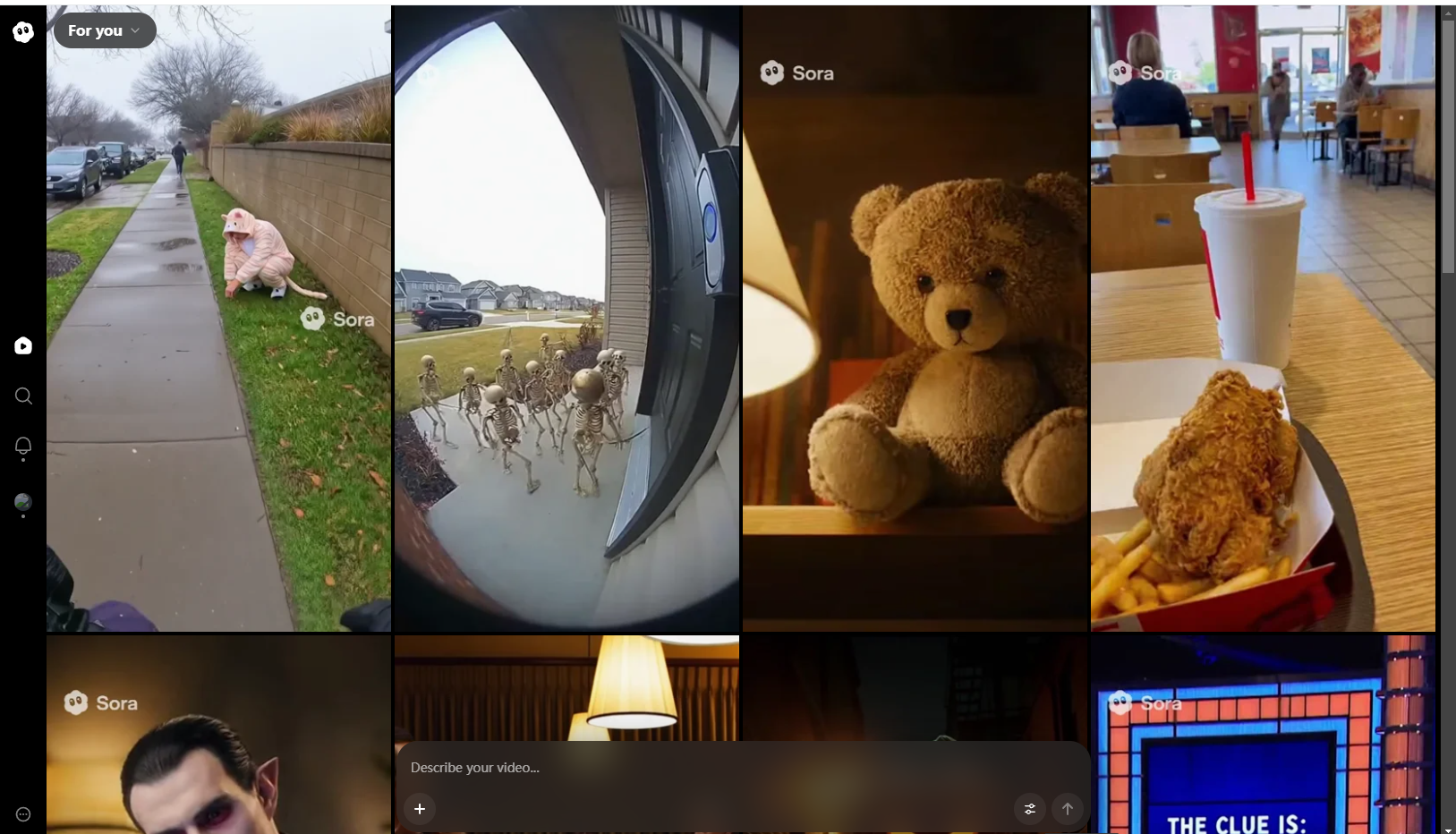Open the pig costume sidewalk video
This screenshot has width=1456, height=834.
218,358
